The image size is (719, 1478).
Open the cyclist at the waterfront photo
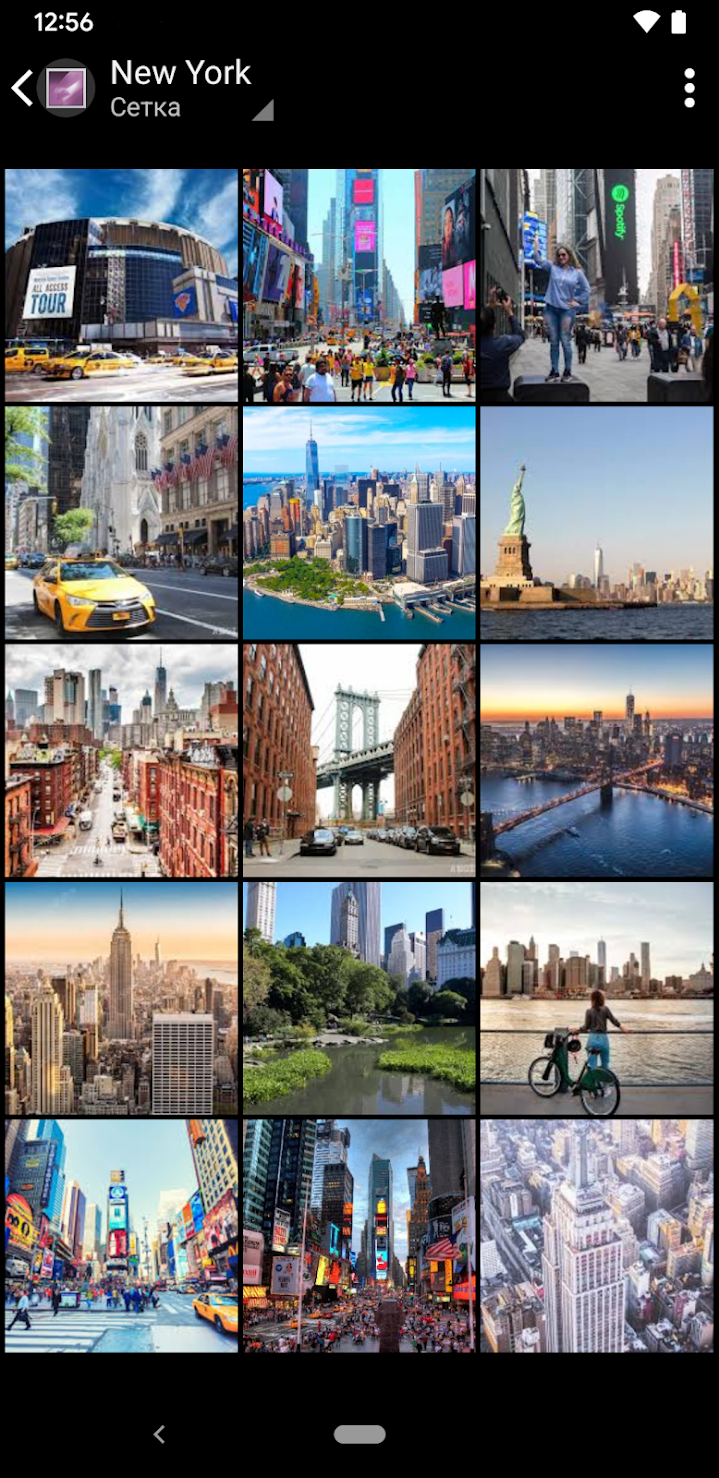[x=597, y=998]
